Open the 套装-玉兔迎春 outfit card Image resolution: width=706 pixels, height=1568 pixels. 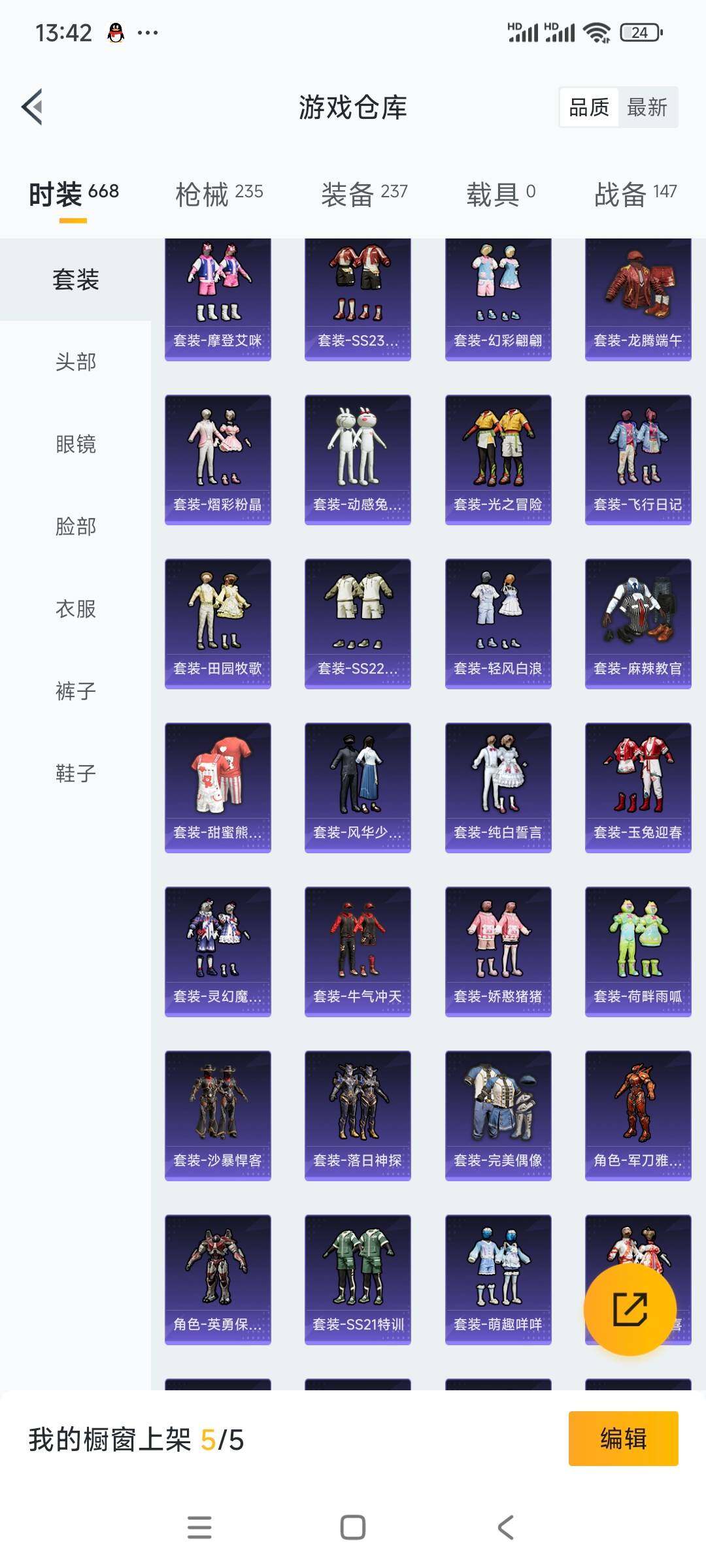(x=637, y=787)
